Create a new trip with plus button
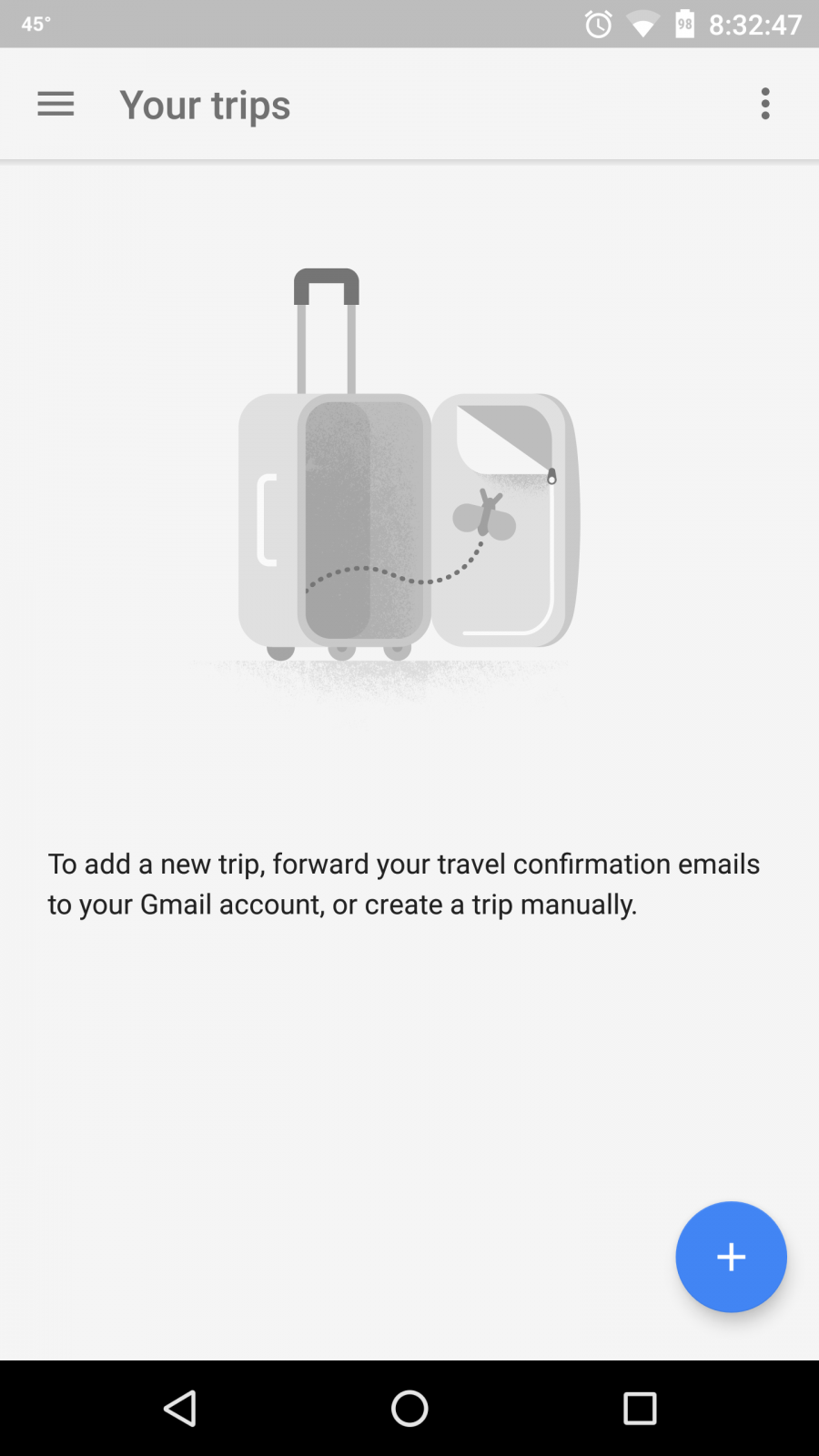Image resolution: width=819 pixels, height=1456 pixels. 731,1257
